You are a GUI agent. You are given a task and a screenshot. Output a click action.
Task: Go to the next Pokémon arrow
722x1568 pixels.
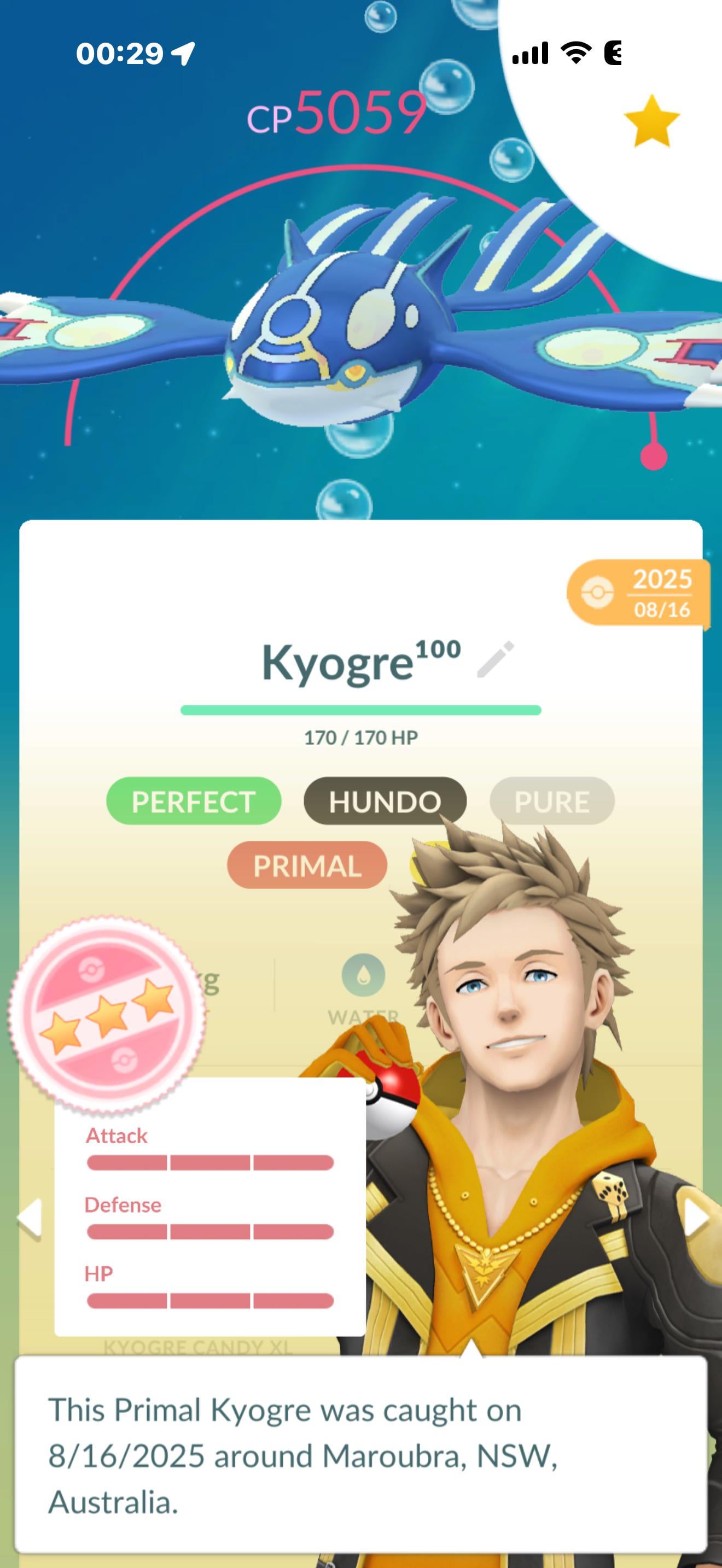(x=695, y=1218)
